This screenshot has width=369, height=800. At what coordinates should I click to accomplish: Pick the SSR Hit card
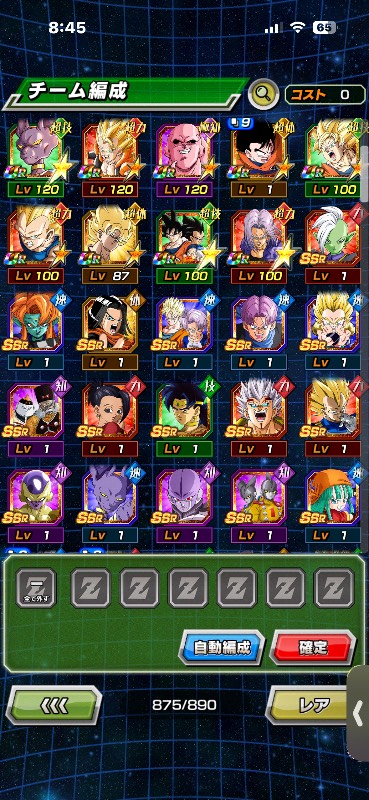(x=184, y=506)
